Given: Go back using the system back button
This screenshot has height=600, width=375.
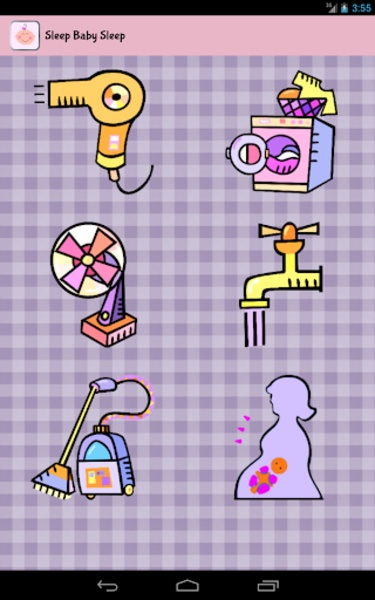Looking at the screenshot, I should [x=108, y=586].
